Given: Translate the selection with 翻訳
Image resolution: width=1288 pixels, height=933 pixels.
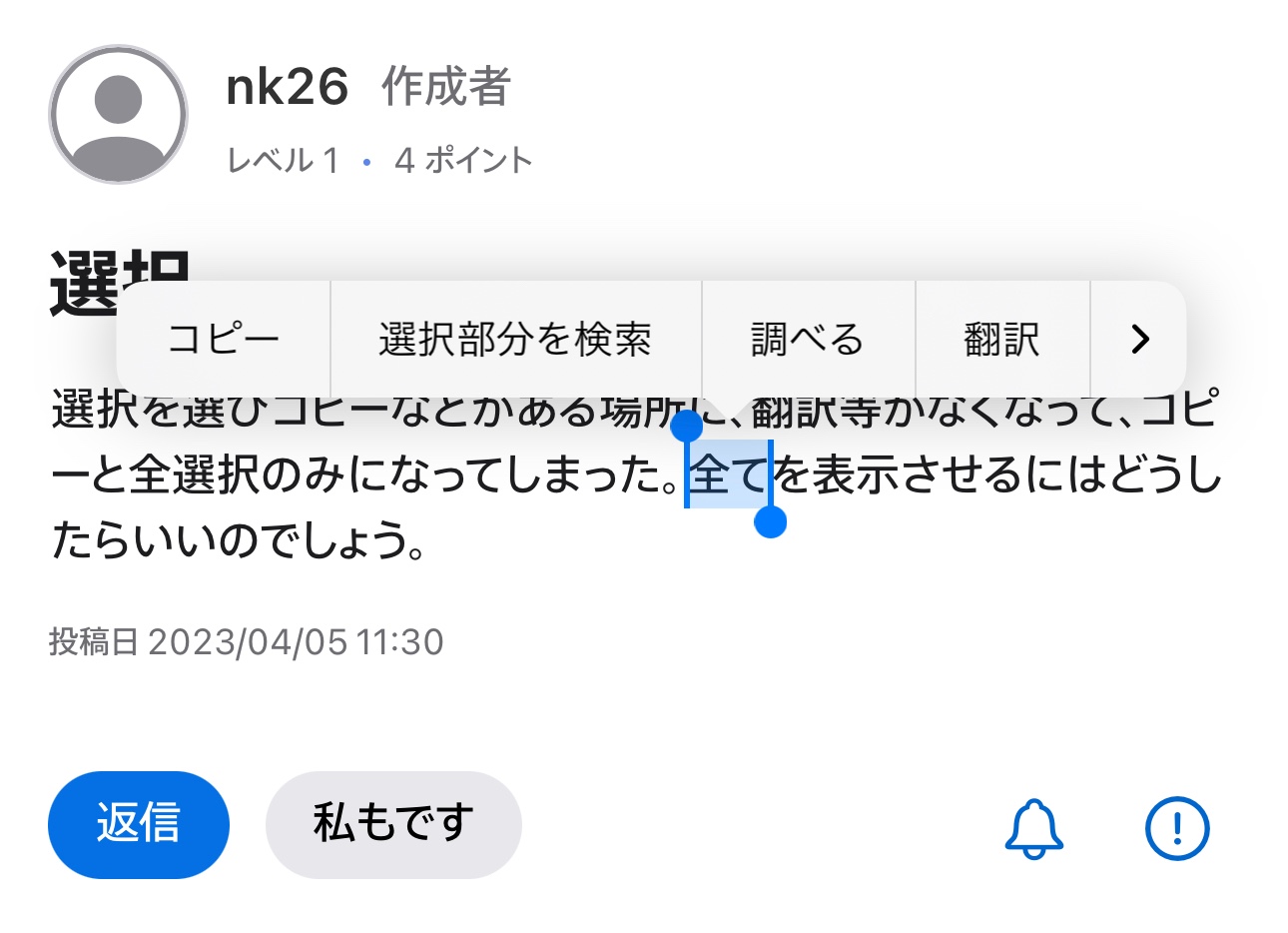Looking at the screenshot, I should coord(1001,340).
